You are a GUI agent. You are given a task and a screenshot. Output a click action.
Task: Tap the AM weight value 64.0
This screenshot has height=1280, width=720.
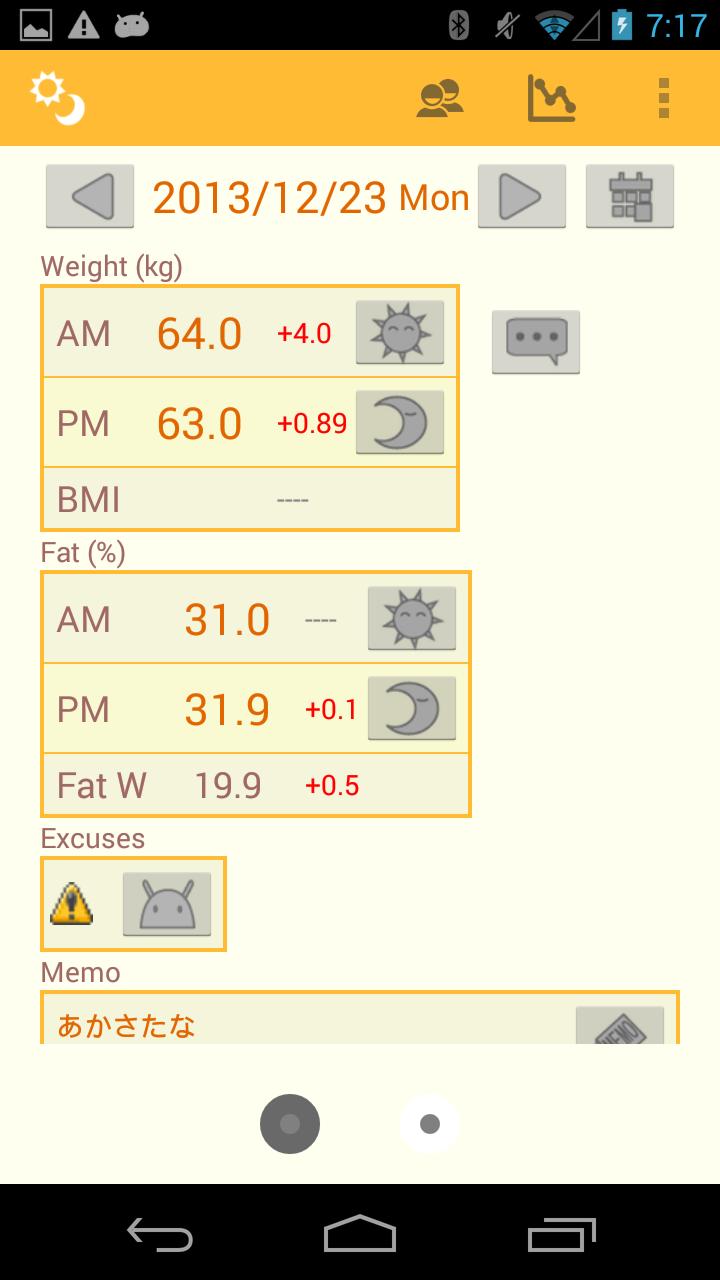pos(200,334)
